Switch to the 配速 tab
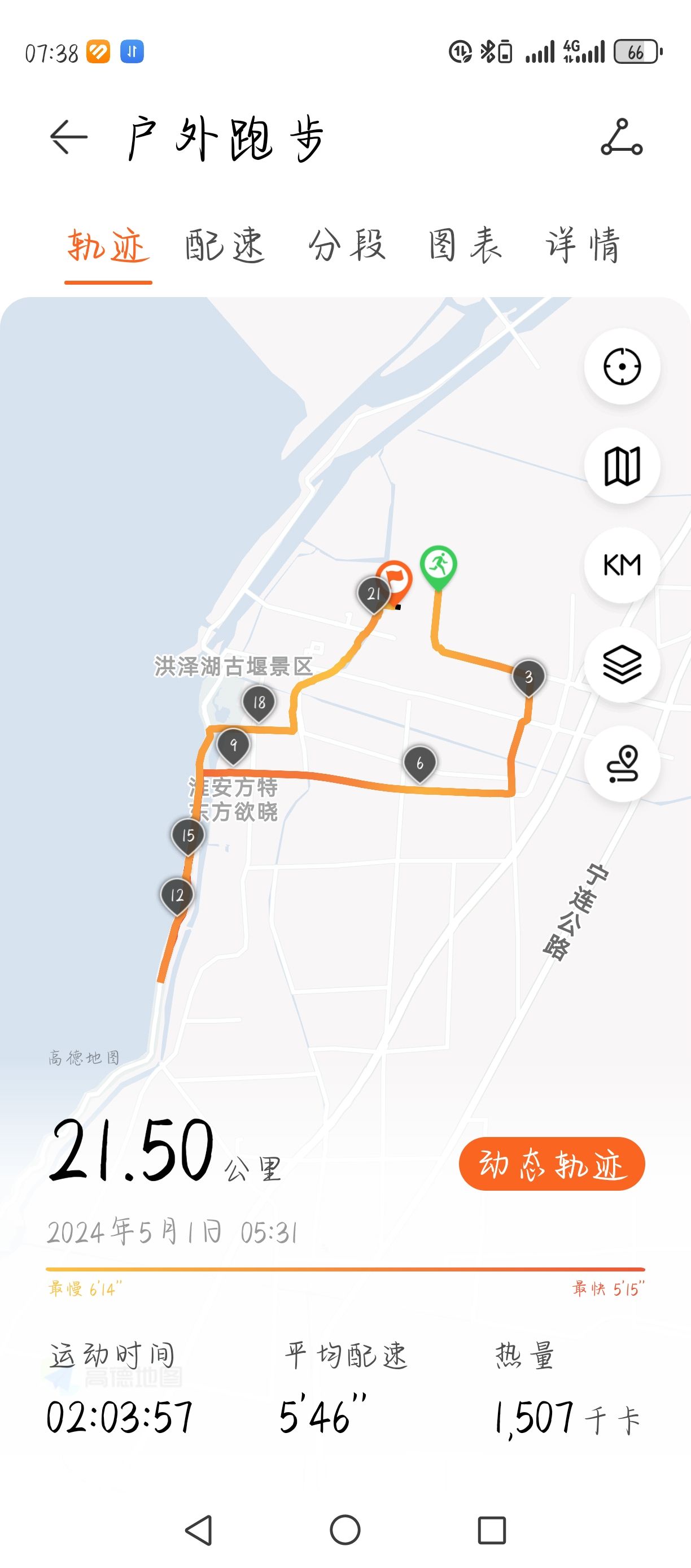 click(225, 245)
